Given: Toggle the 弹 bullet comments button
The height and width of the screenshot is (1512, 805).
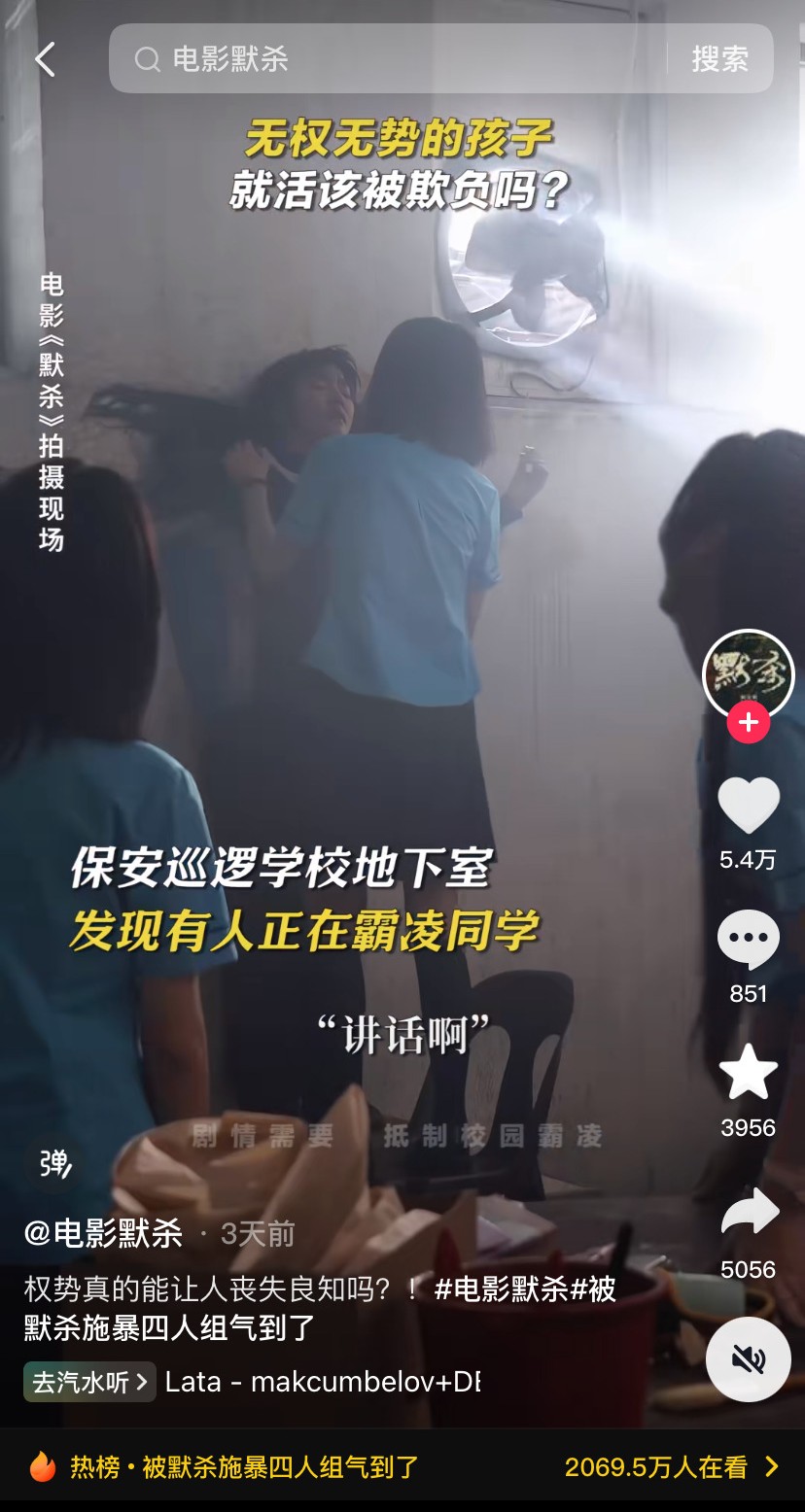Looking at the screenshot, I should pyautogui.click(x=54, y=1163).
